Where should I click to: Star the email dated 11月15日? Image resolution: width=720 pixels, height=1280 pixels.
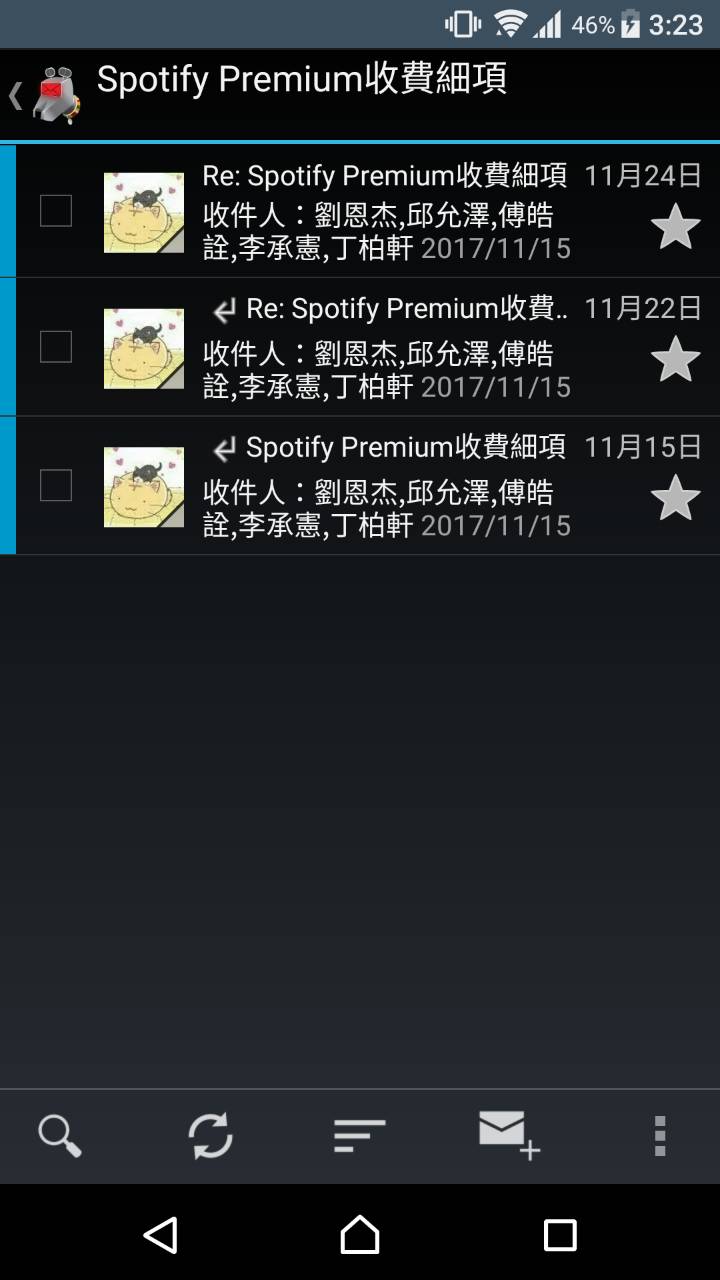[x=675, y=498]
